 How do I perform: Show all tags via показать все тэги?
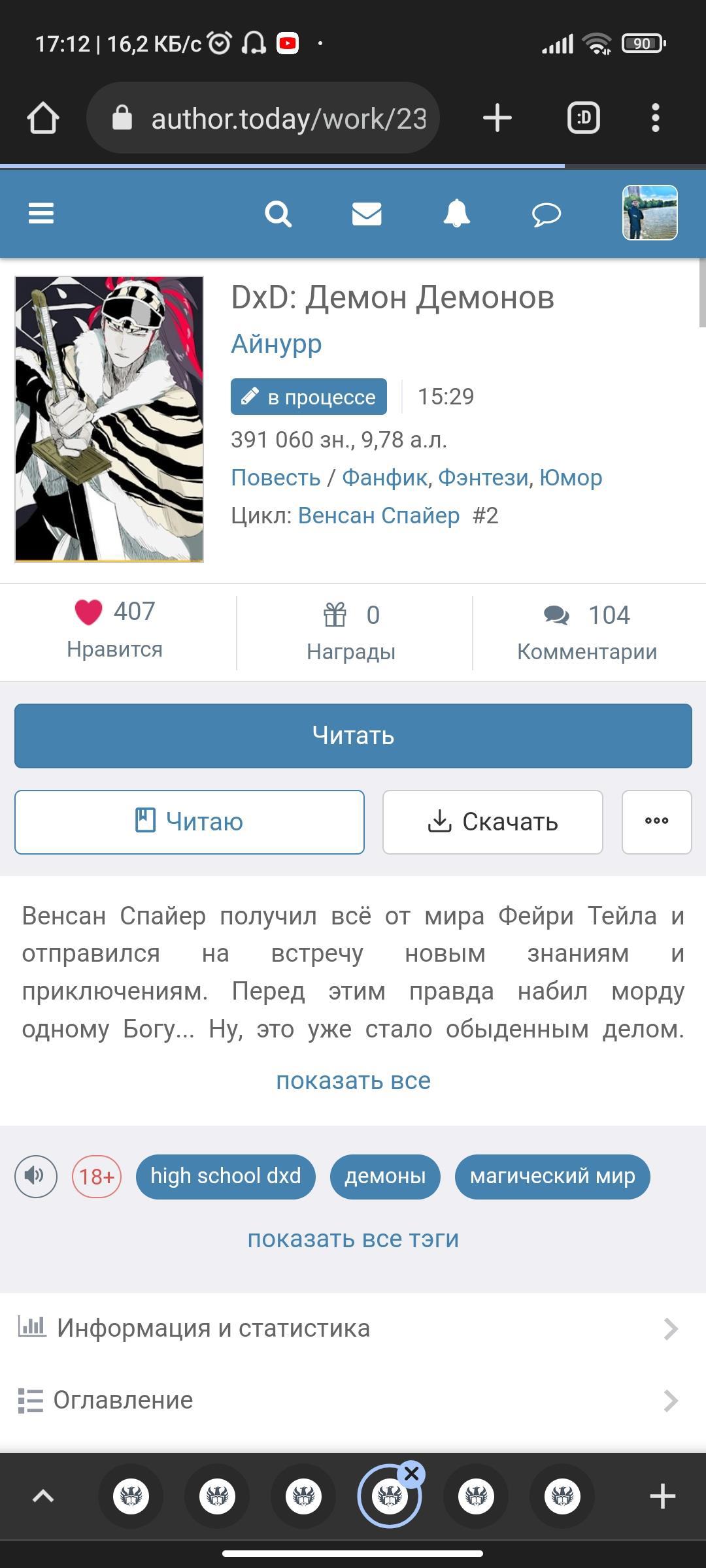[x=353, y=1239]
